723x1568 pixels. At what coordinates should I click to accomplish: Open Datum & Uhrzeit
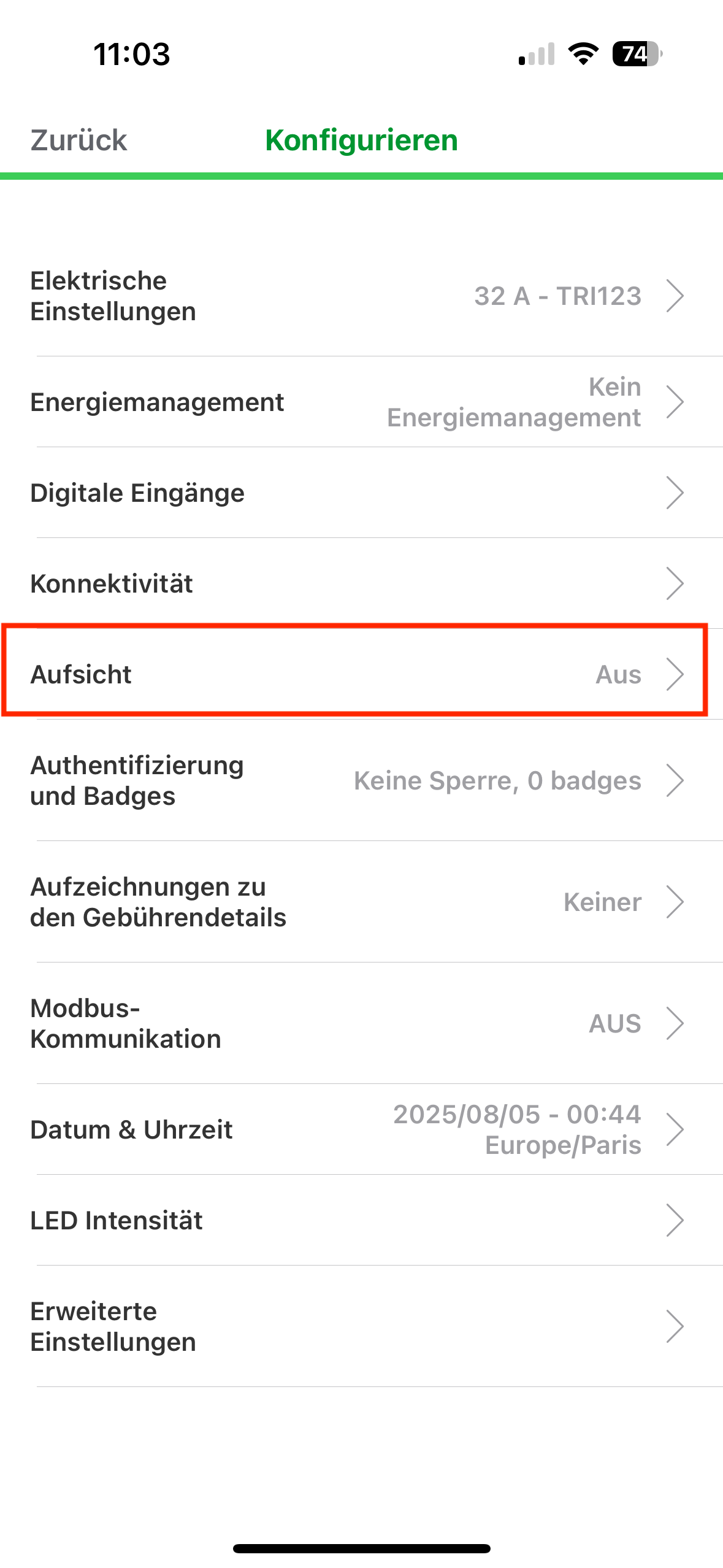361,1129
